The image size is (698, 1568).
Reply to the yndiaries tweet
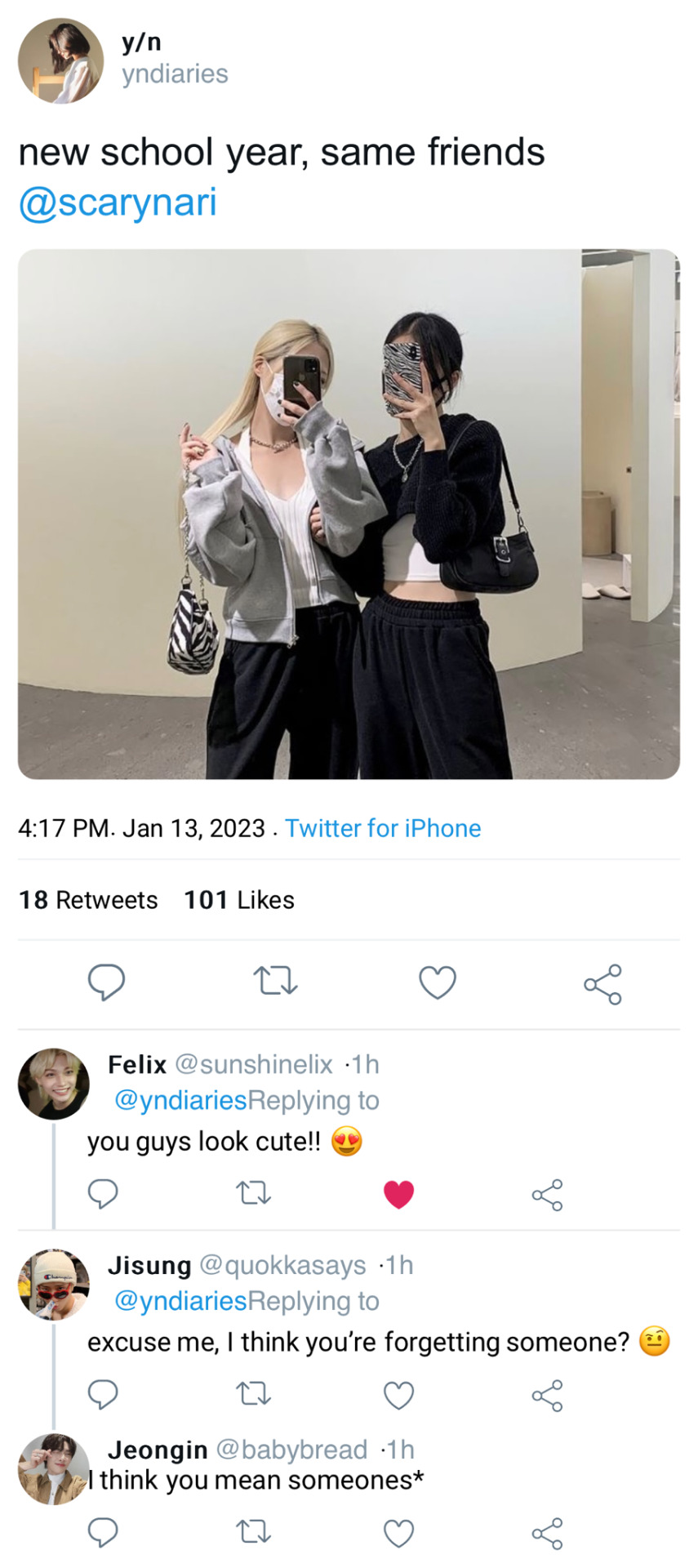pos(106,982)
